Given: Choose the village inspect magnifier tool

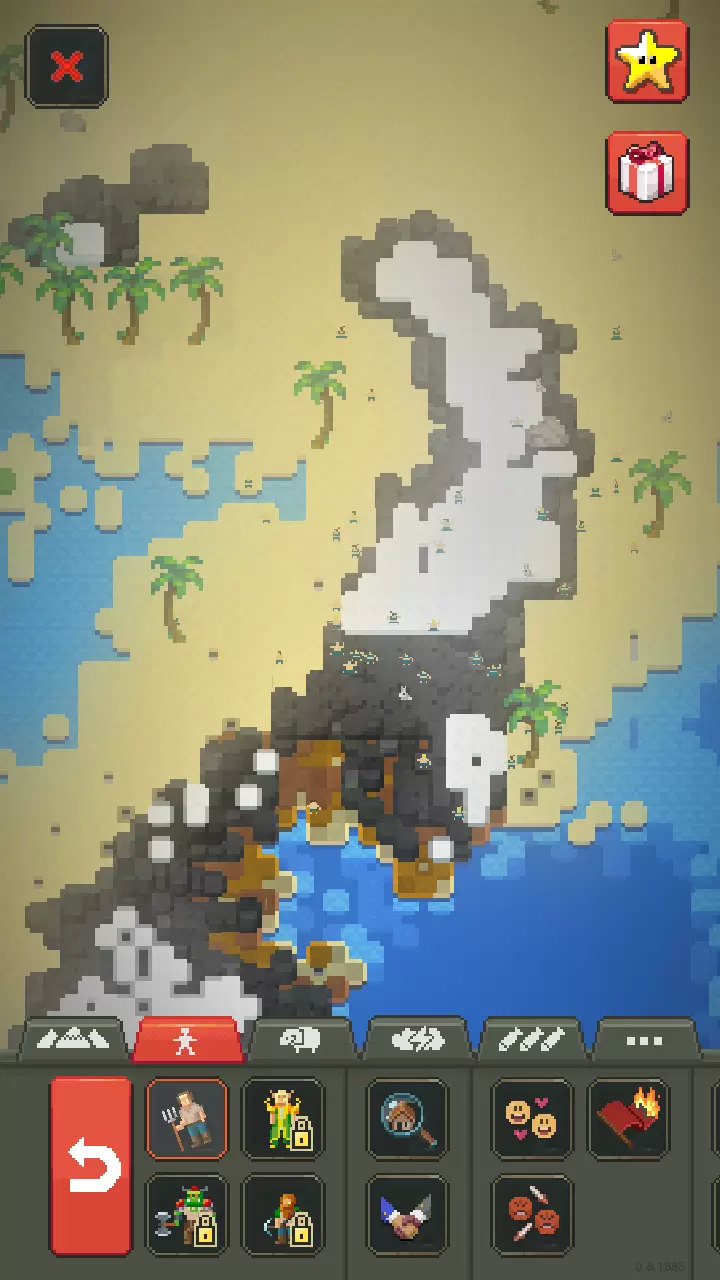Looking at the screenshot, I should [x=407, y=1119].
